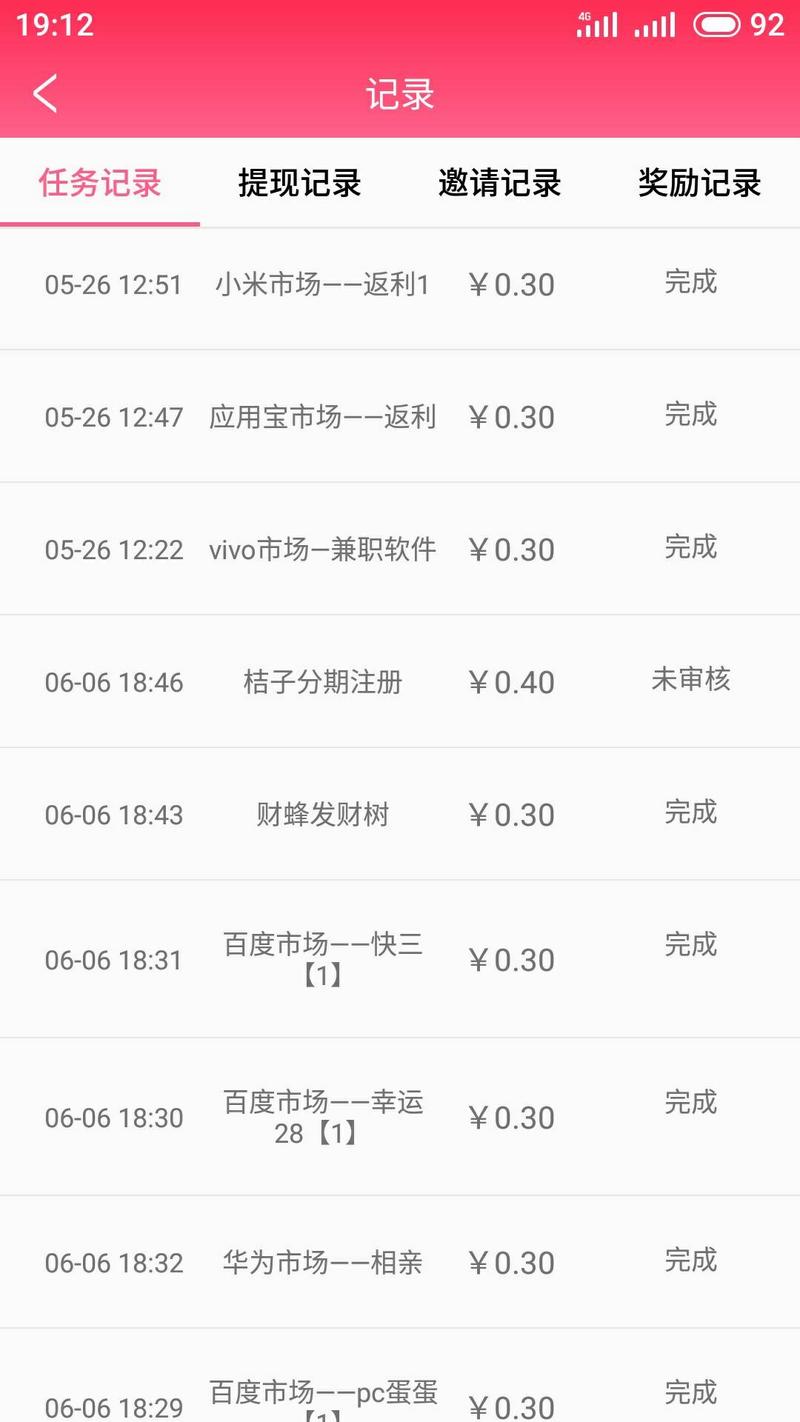Click the 记录 page title
The height and width of the screenshot is (1422, 800).
(x=400, y=93)
